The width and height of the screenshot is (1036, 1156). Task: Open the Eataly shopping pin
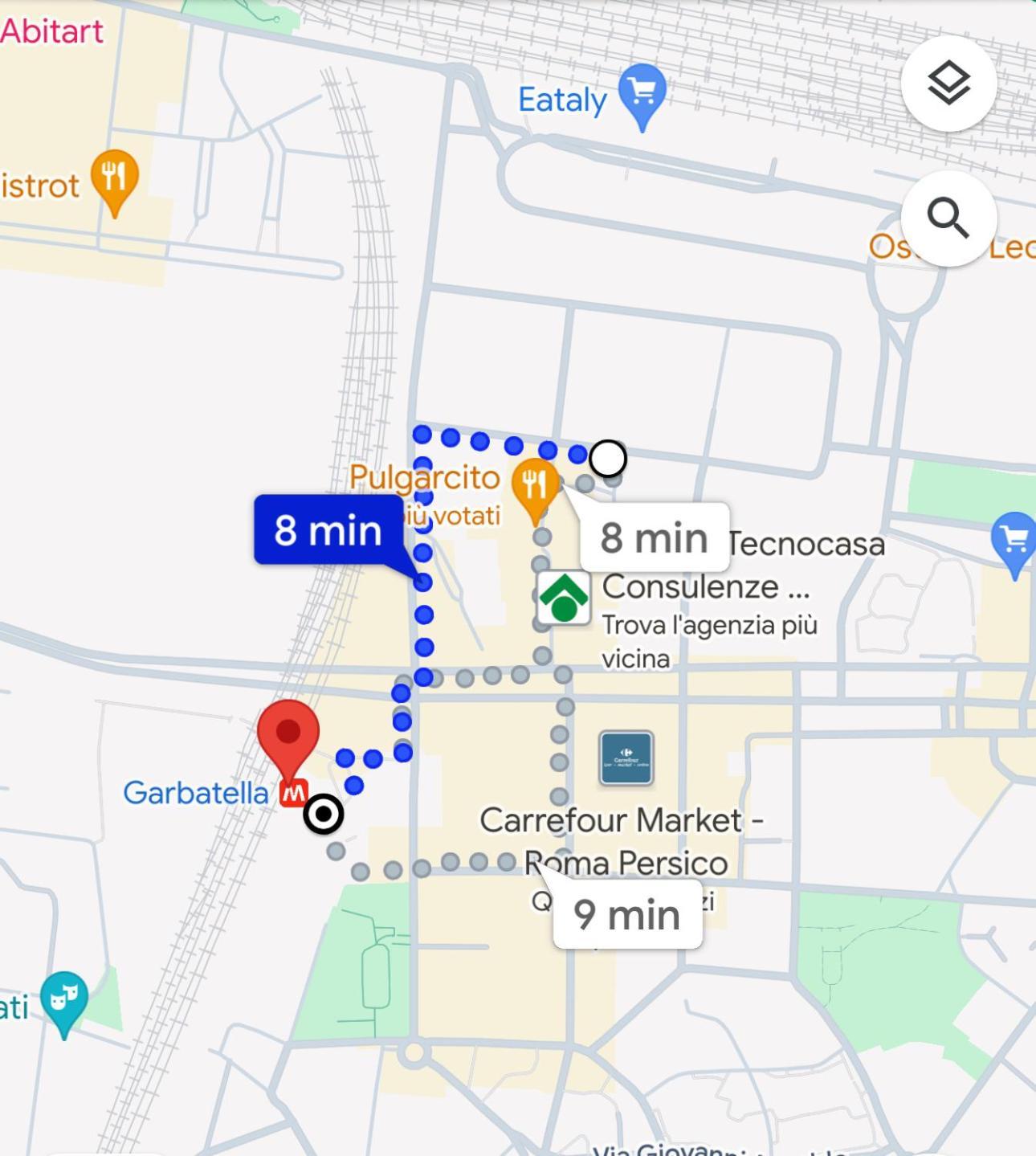click(x=642, y=93)
